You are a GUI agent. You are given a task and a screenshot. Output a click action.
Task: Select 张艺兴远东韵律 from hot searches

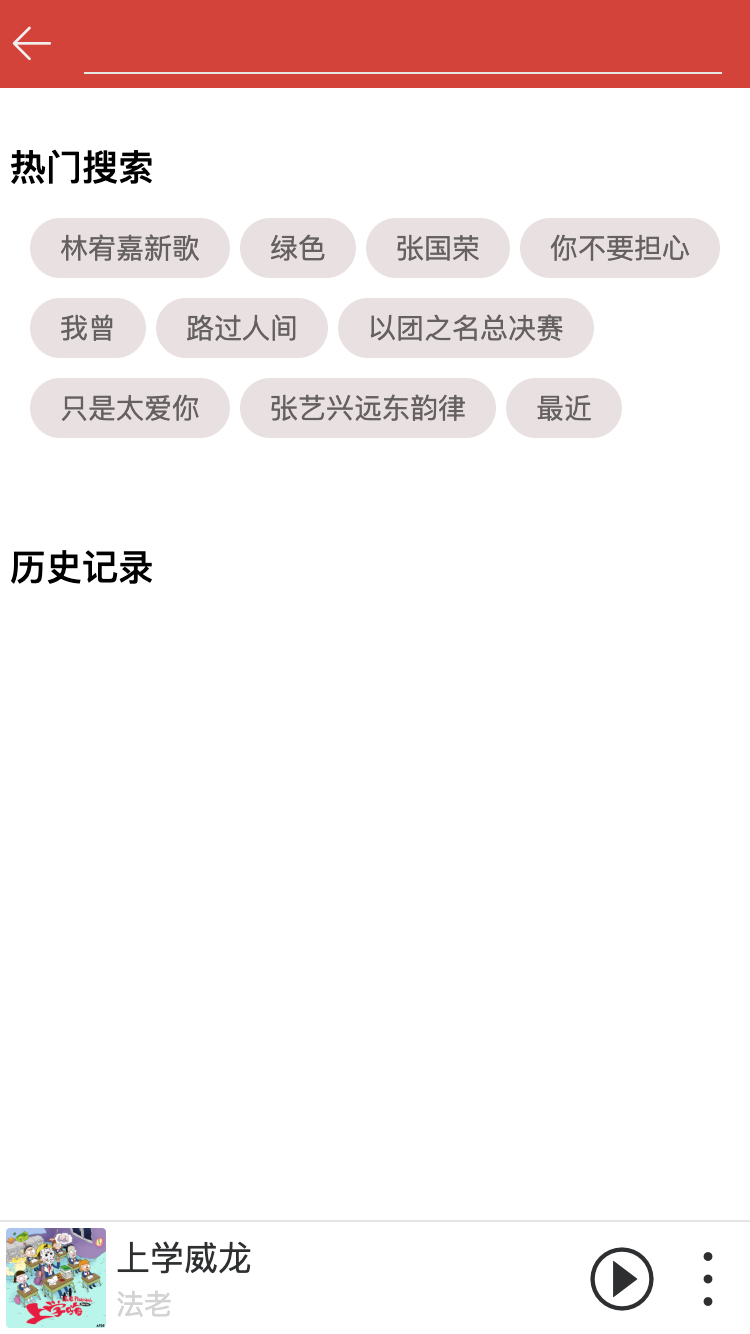tap(368, 408)
